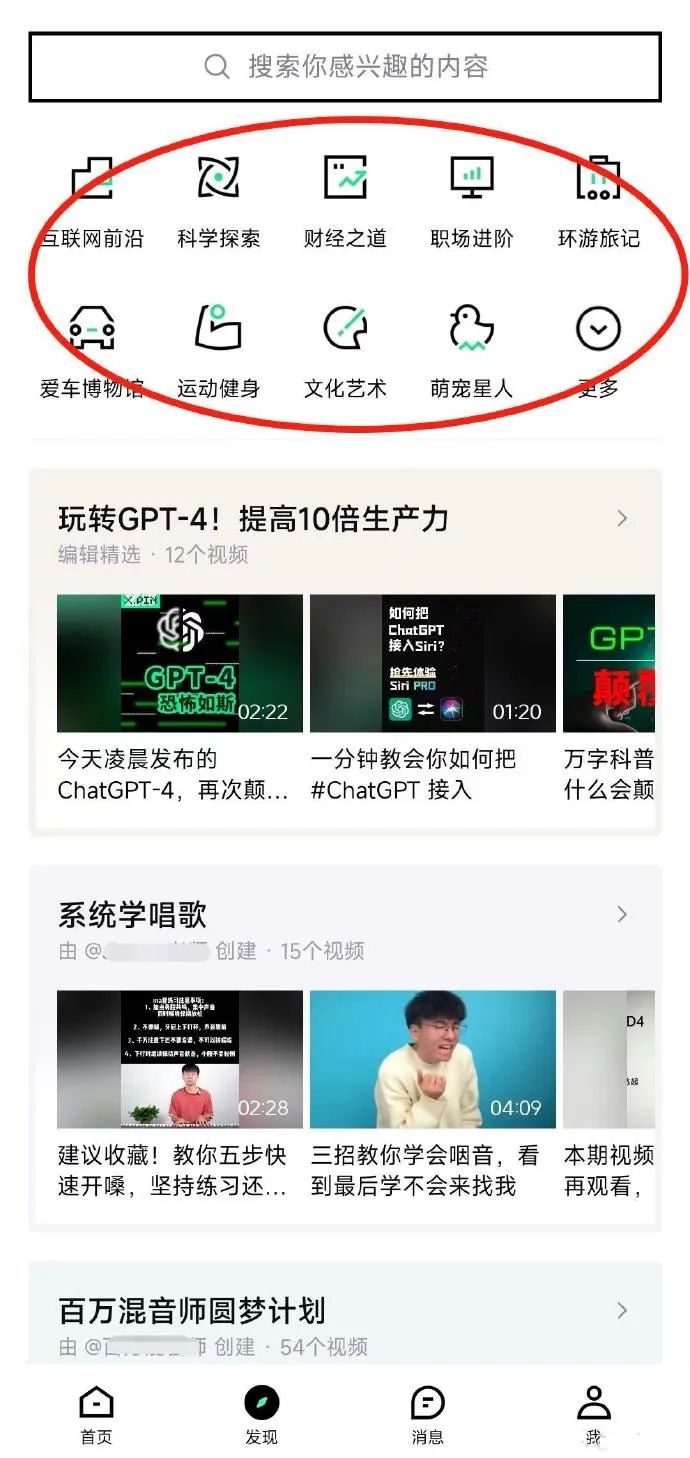The height and width of the screenshot is (1458, 690).
Task: Open the 文化艺术 category
Action: (x=345, y=348)
